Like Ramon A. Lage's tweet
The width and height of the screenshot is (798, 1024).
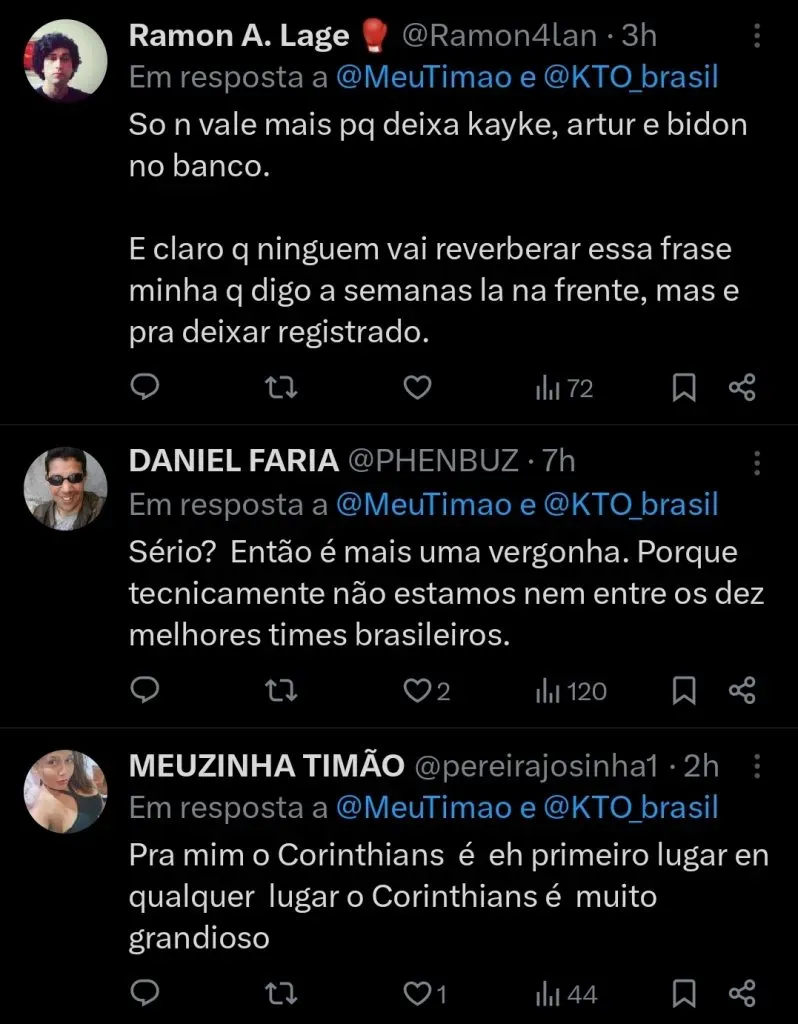(417, 388)
